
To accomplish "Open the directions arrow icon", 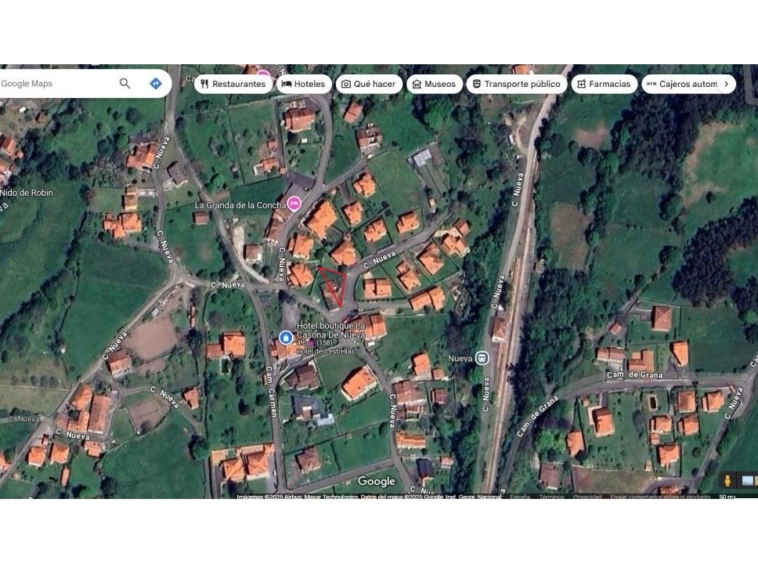I will coord(156,84).
